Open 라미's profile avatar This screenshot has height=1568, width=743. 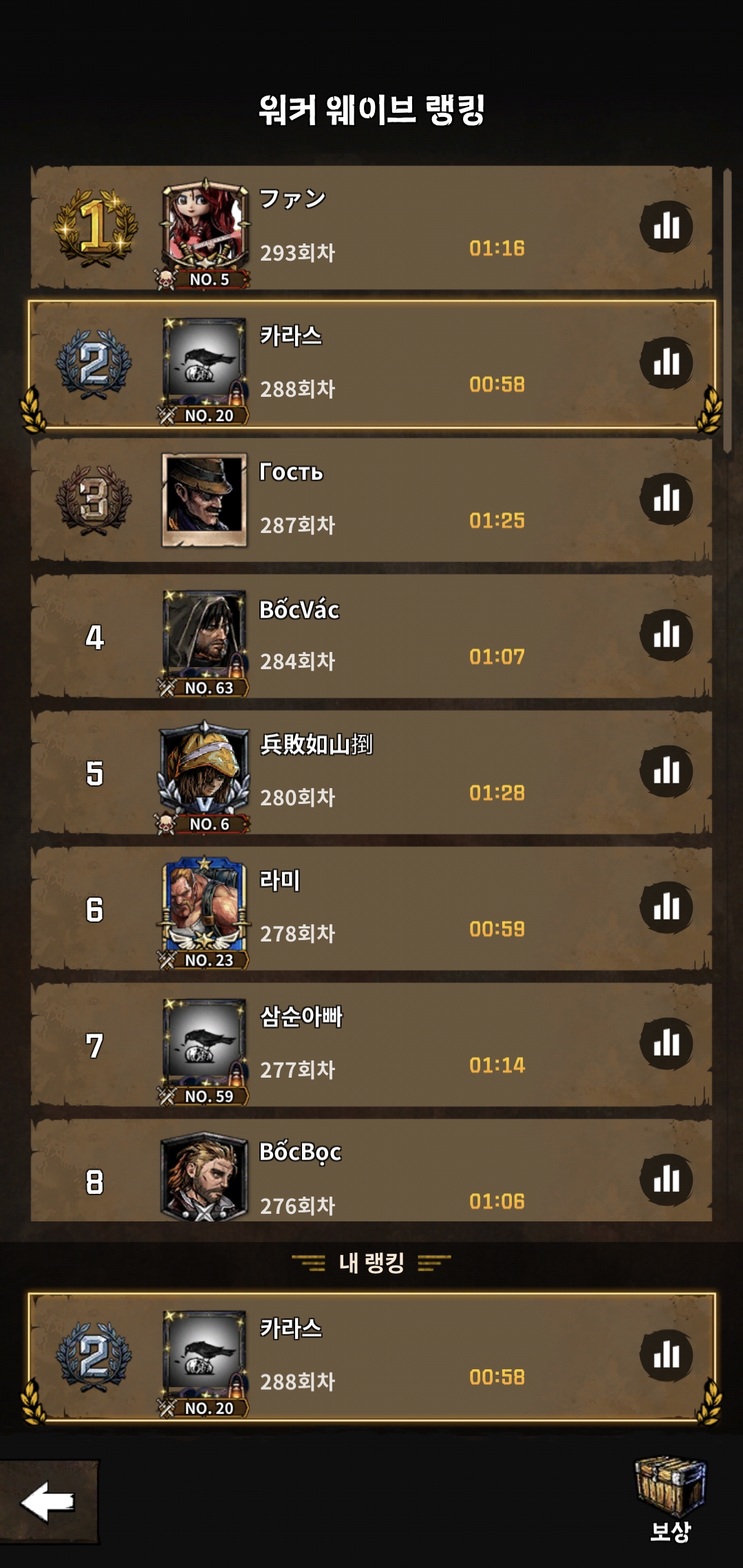pyautogui.click(x=204, y=904)
